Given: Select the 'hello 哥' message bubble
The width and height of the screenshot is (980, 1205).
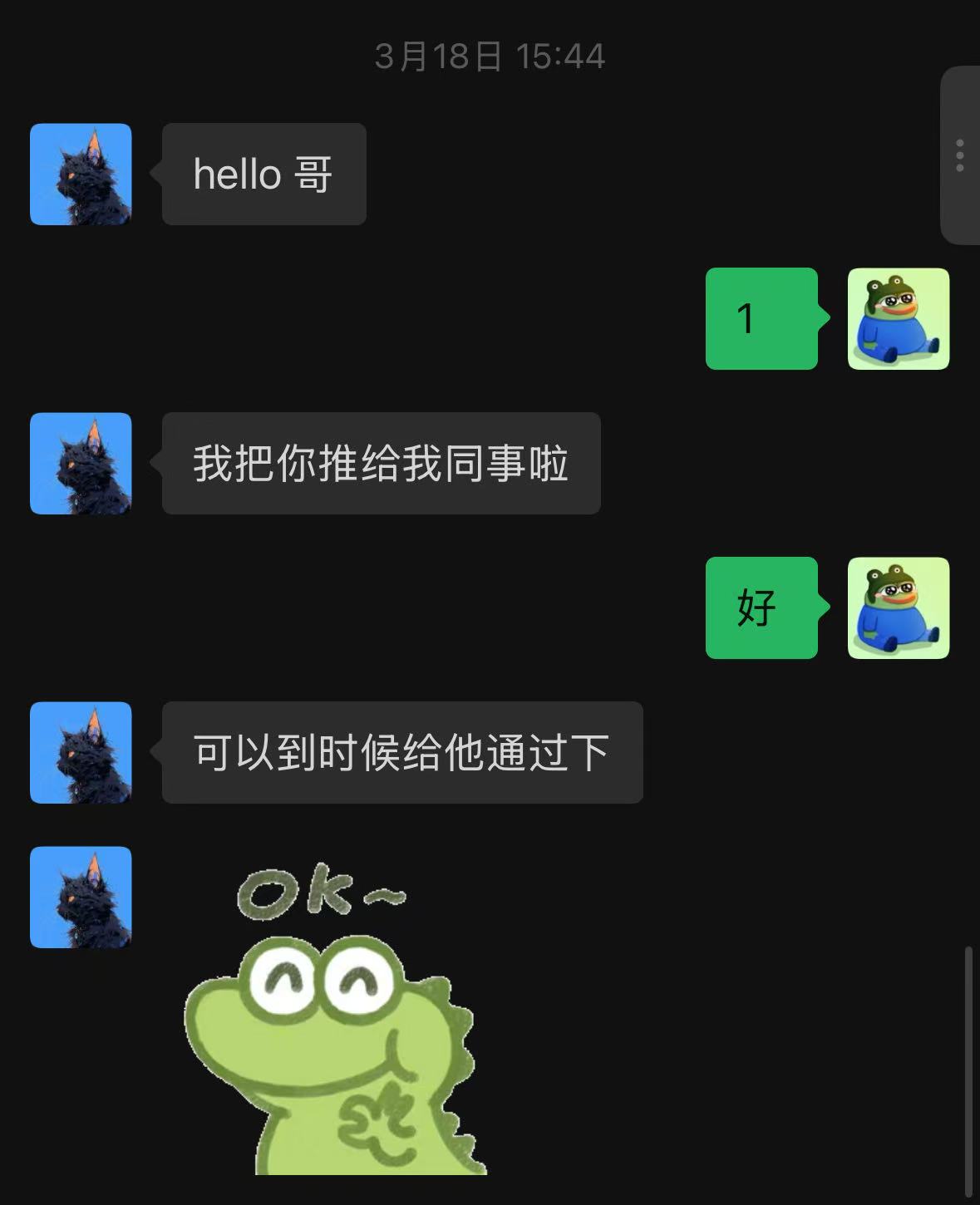Looking at the screenshot, I should click(x=263, y=174).
